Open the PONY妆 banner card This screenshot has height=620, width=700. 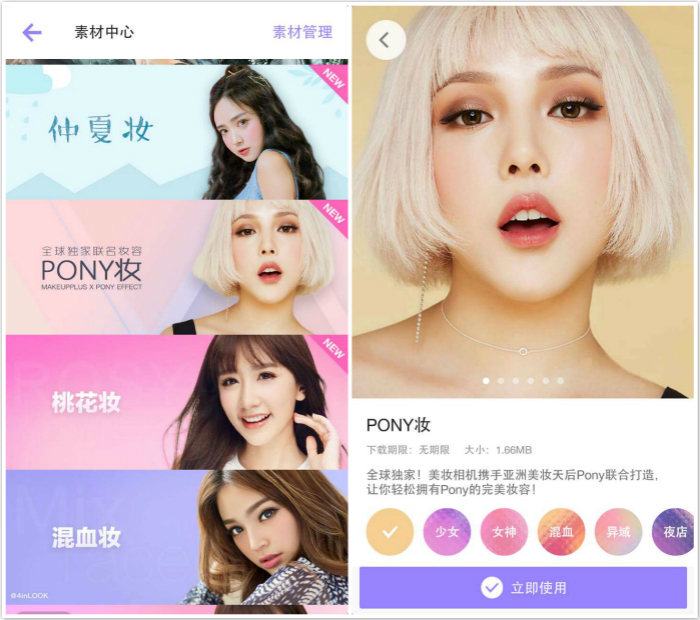coord(177,267)
